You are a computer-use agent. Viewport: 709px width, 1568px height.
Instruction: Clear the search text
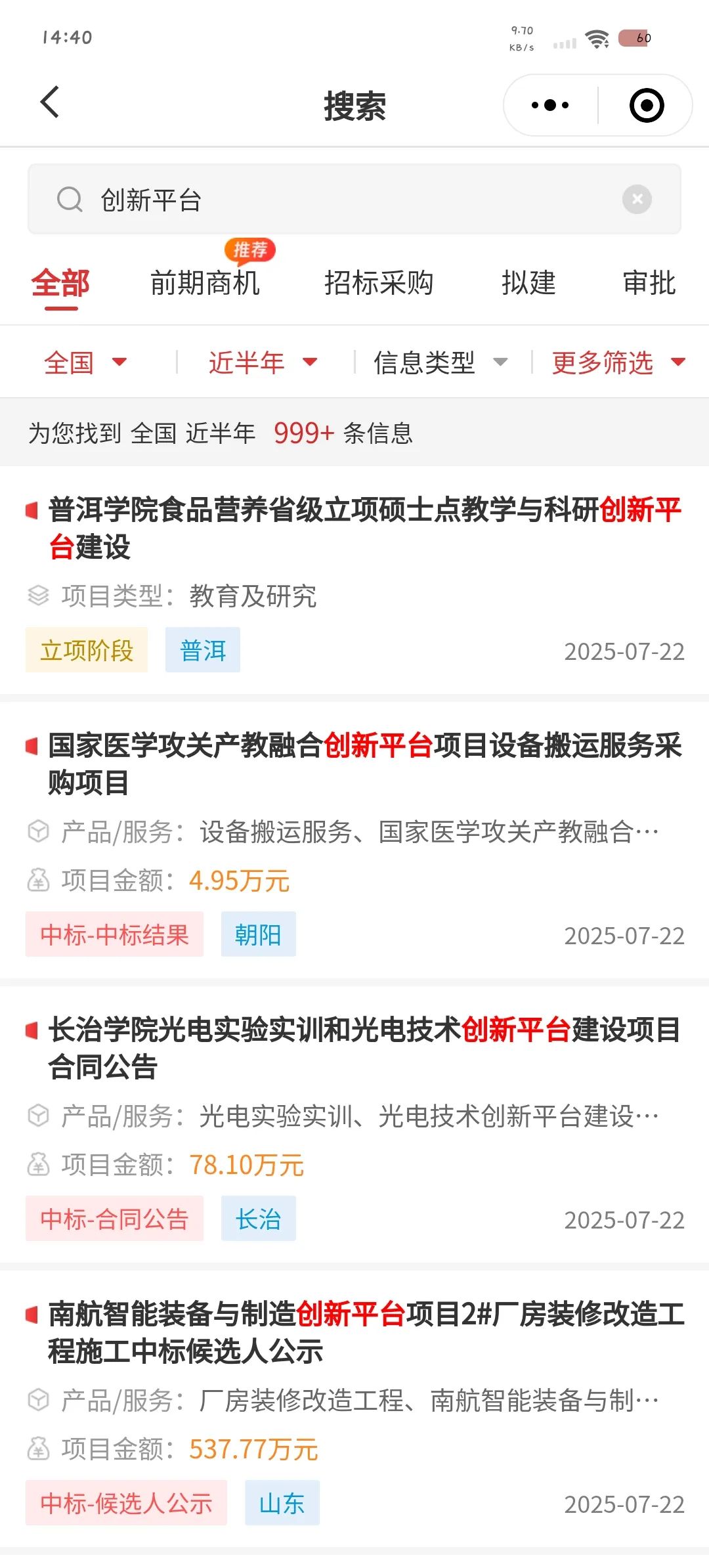[637, 199]
